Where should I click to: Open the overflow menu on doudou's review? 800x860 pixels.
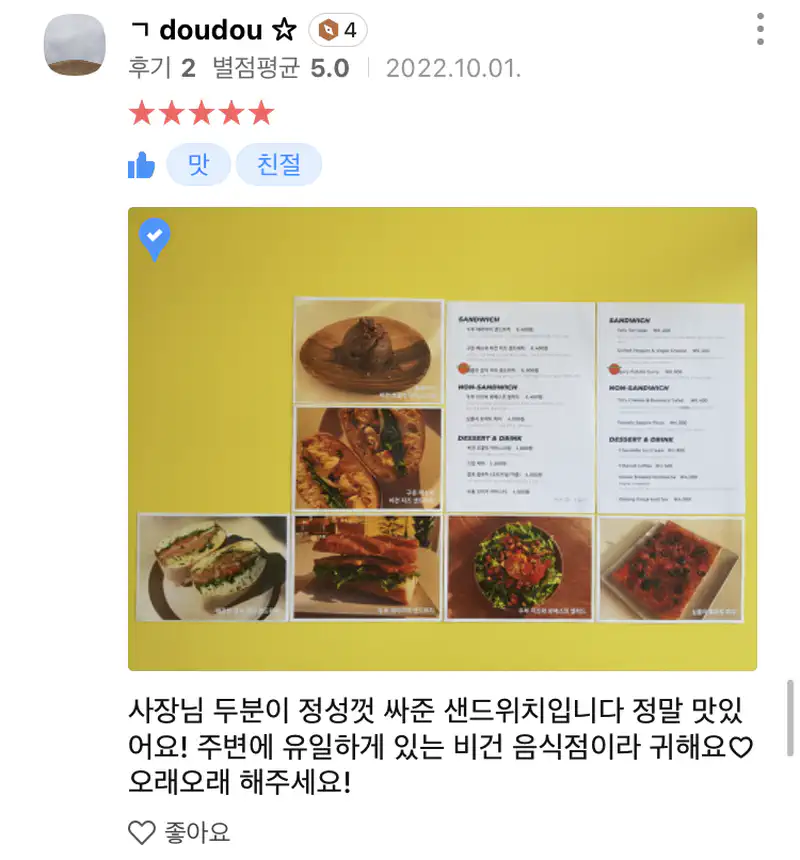761,29
